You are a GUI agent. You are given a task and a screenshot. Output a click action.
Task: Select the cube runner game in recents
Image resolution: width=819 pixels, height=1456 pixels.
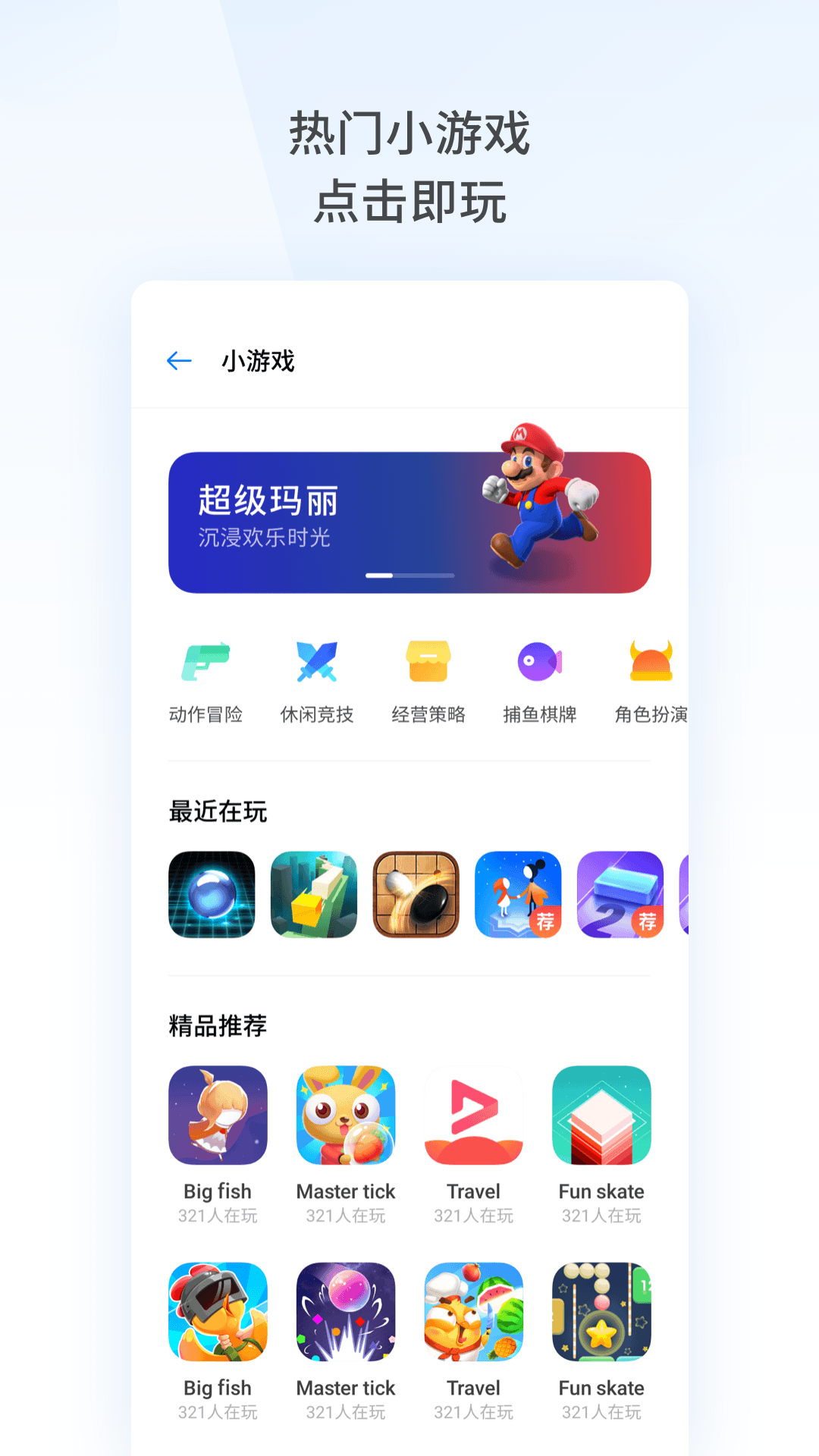313,895
